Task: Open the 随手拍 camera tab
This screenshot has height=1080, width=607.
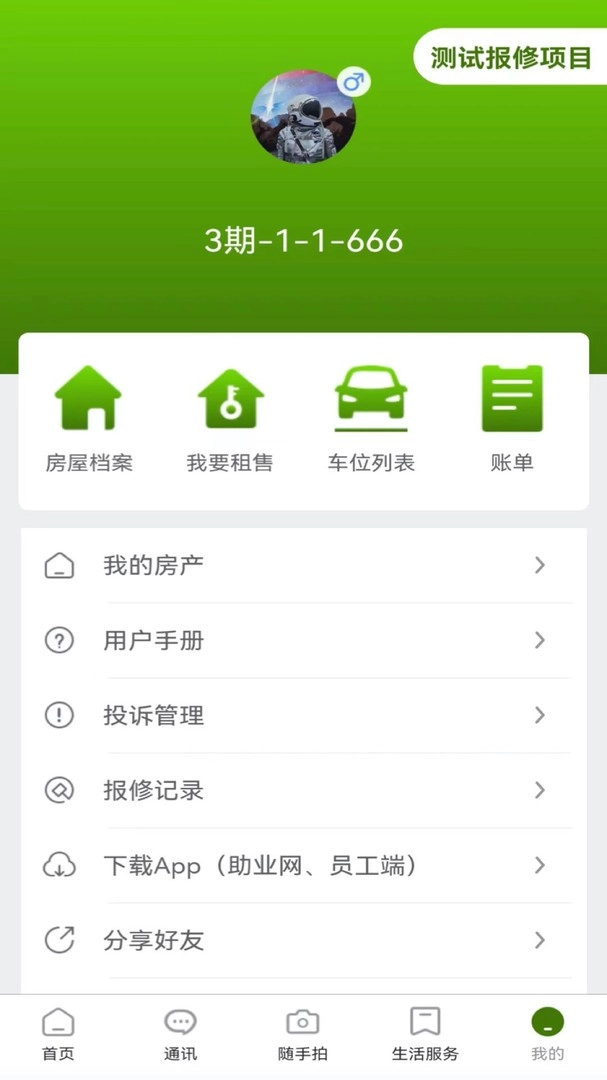Action: tap(303, 1034)
